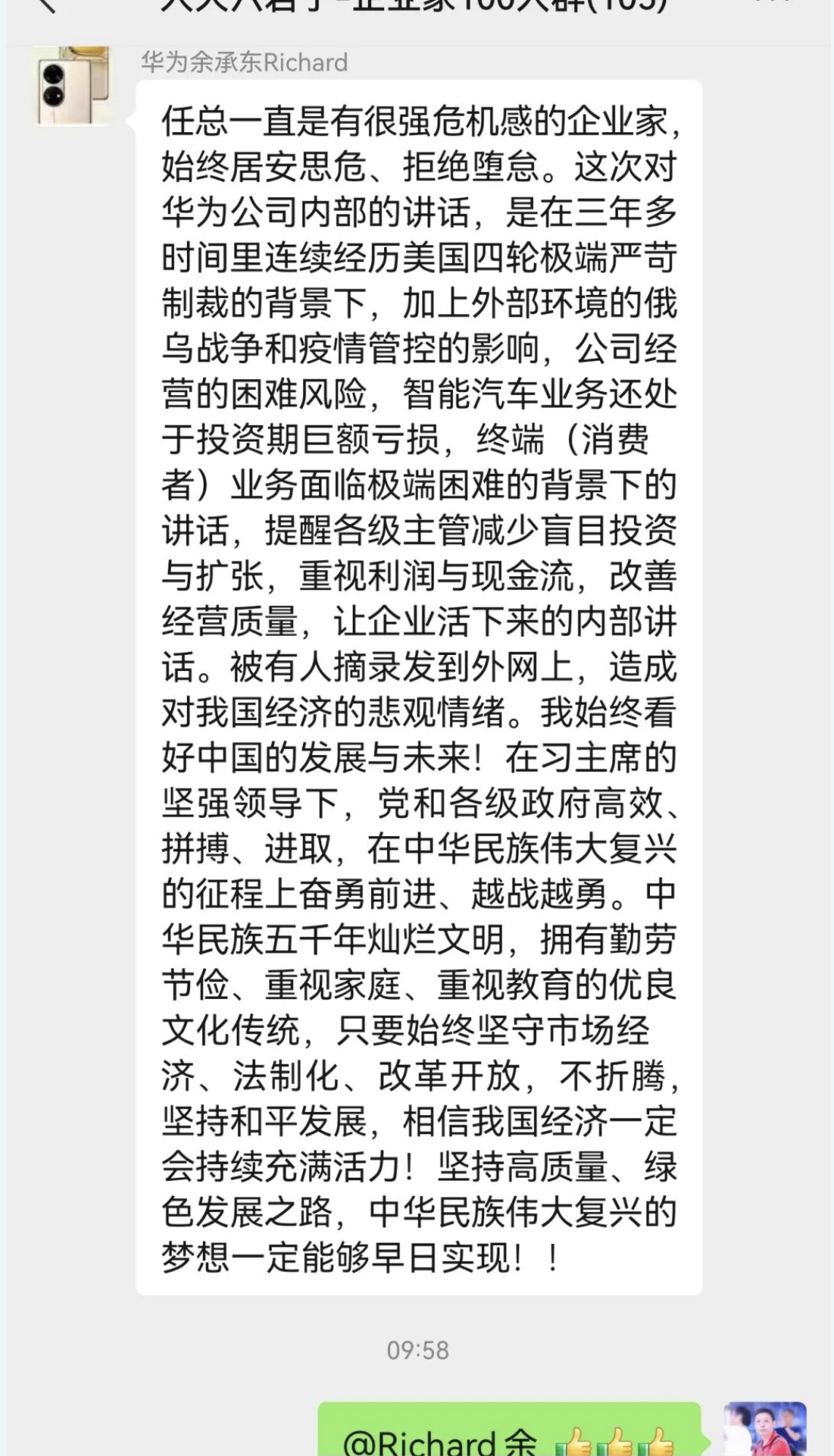Viewport: 834px width, 1456px height.
Task: Go back from the group chat
Action: pyautogui.click(x=45, y=4)
